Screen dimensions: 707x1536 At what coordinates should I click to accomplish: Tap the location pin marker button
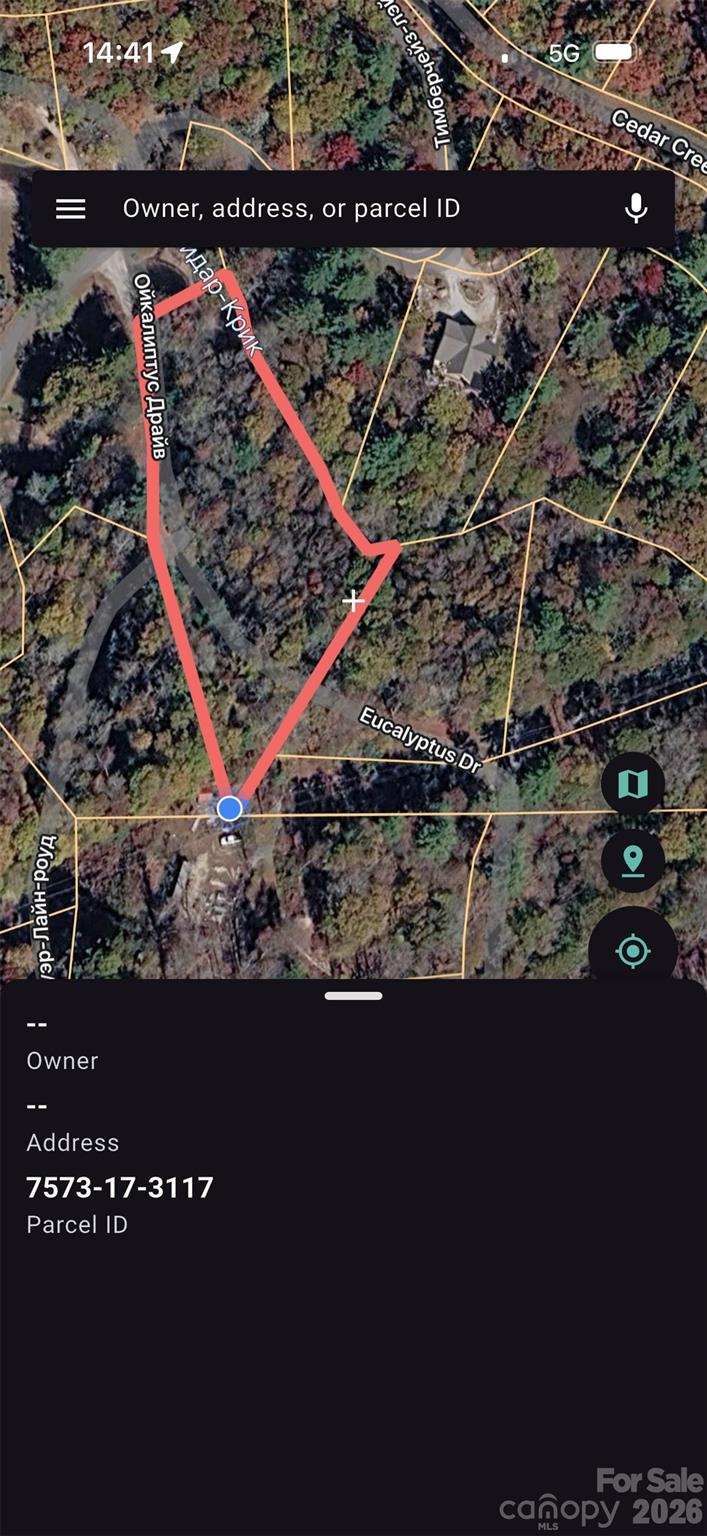(633, 861)
